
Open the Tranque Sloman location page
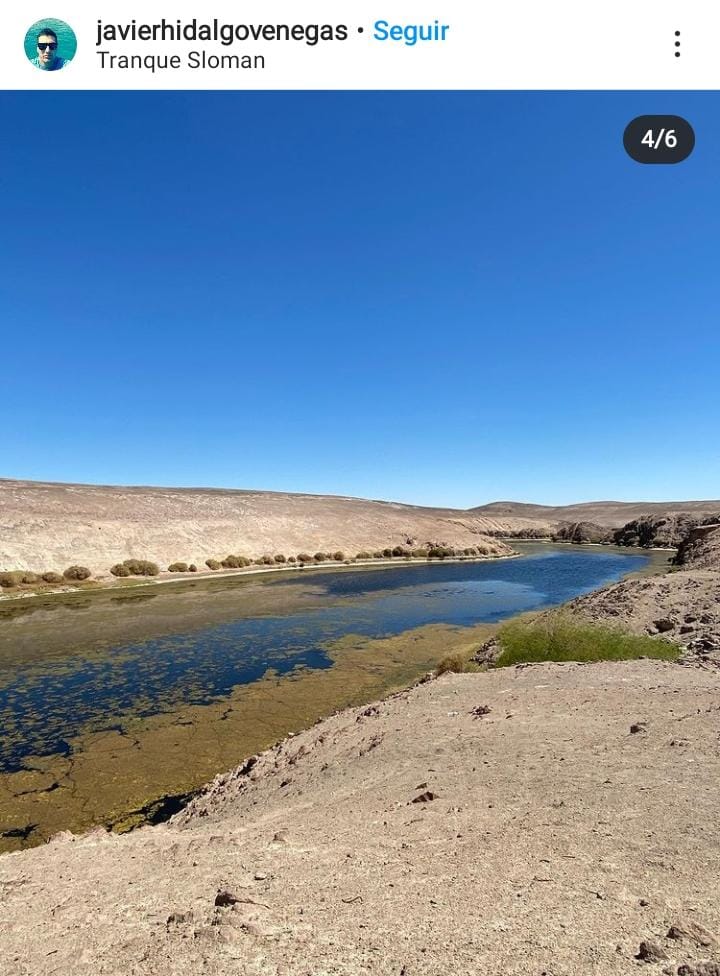[x=180, y=61]
